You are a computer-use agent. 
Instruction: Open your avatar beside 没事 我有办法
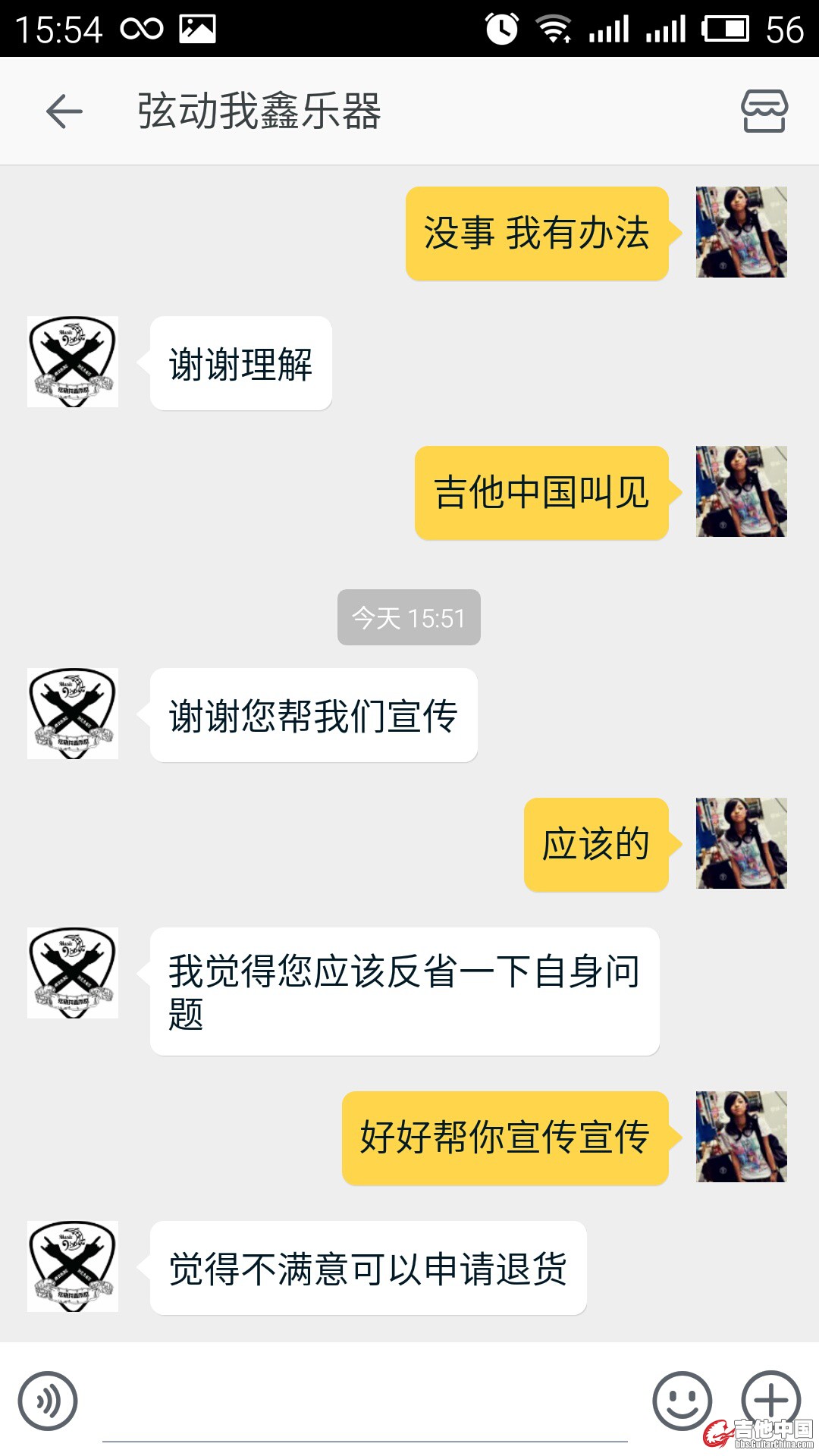point(741,232)
